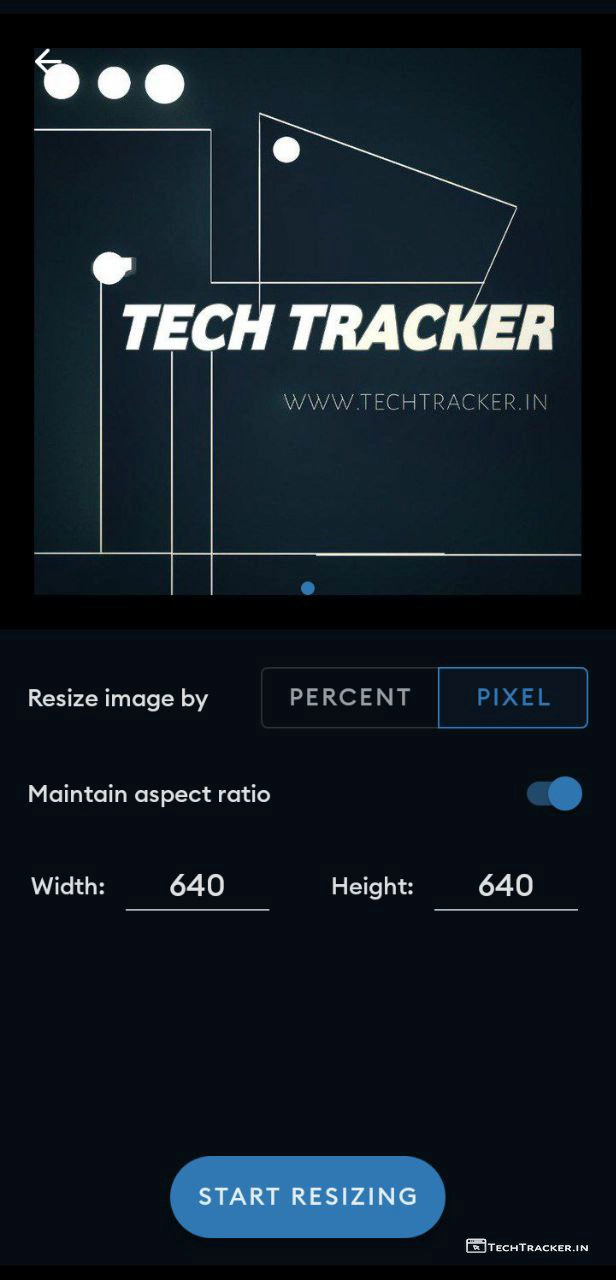Toggle the Maintain aspect ratio switch

(x=554, y=794)
